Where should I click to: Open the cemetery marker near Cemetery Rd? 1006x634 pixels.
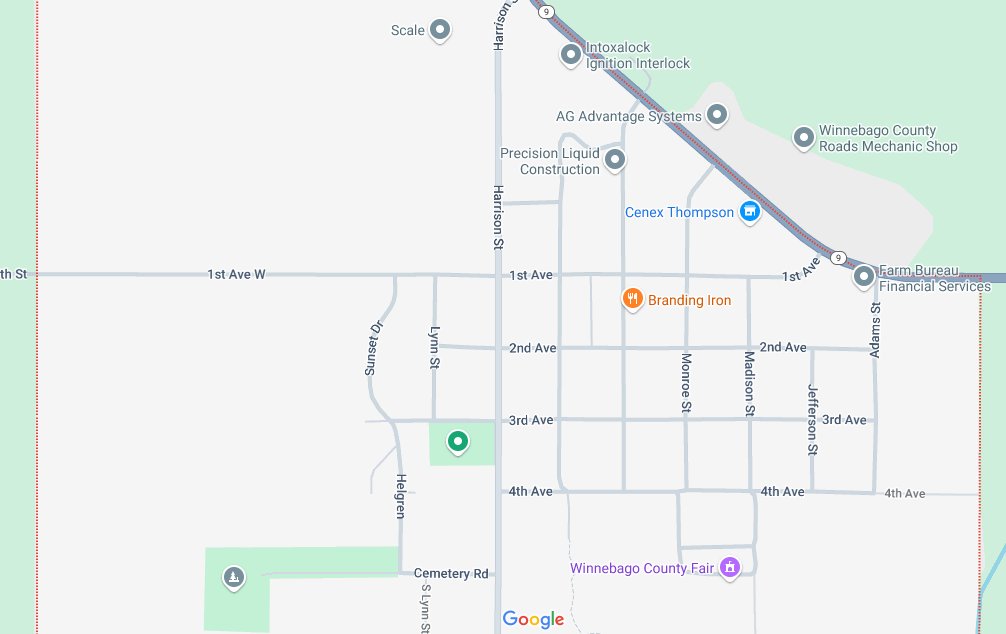(x=234, y=577)
